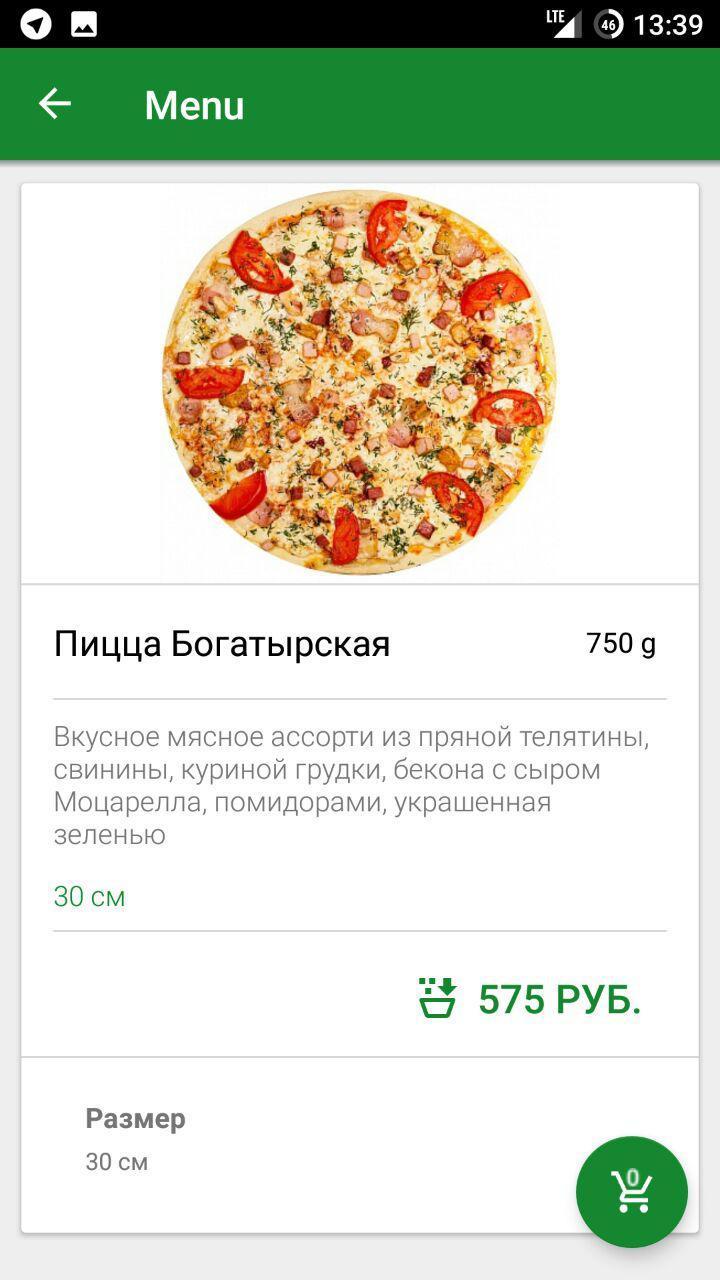This screenshot has height=1280, width=720.
Task: Open size options below the description
Action: 88,896
